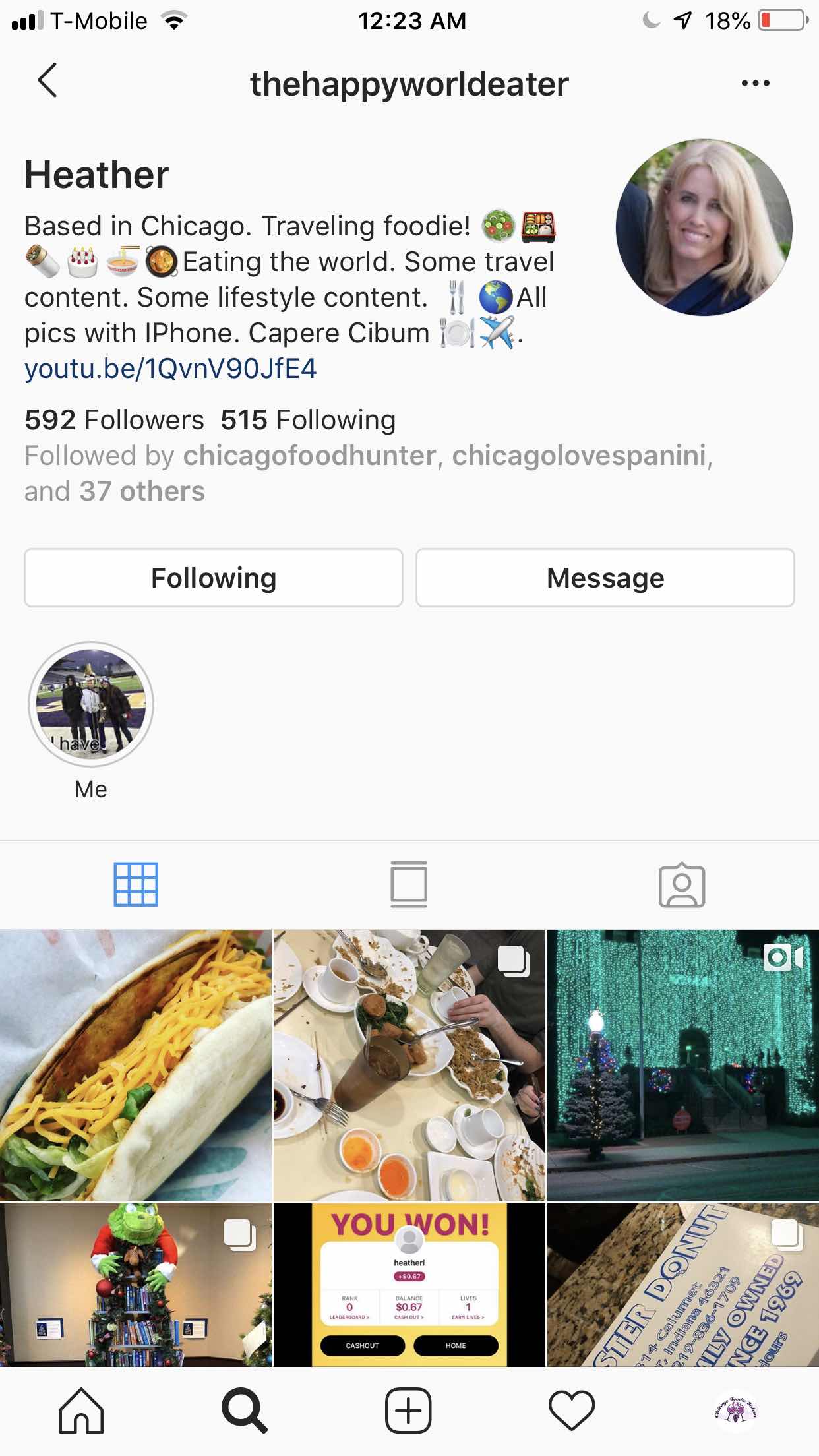The image size is (819, 1456).
Task: Open the Activity heart tab
Action: click(572, 1410)
